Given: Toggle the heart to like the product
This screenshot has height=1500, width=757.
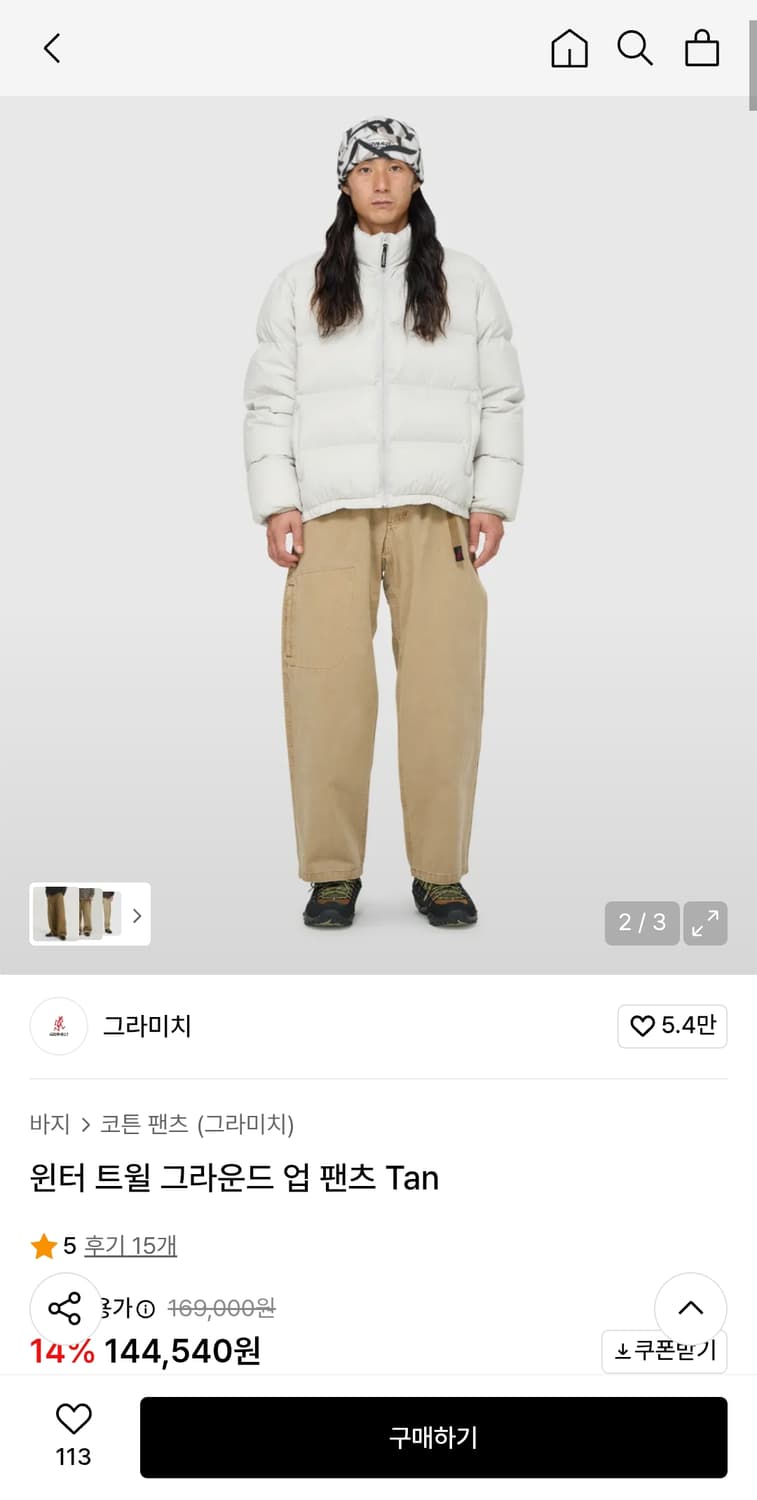Looking at the screenshot, I should [x=72, y=1419].
